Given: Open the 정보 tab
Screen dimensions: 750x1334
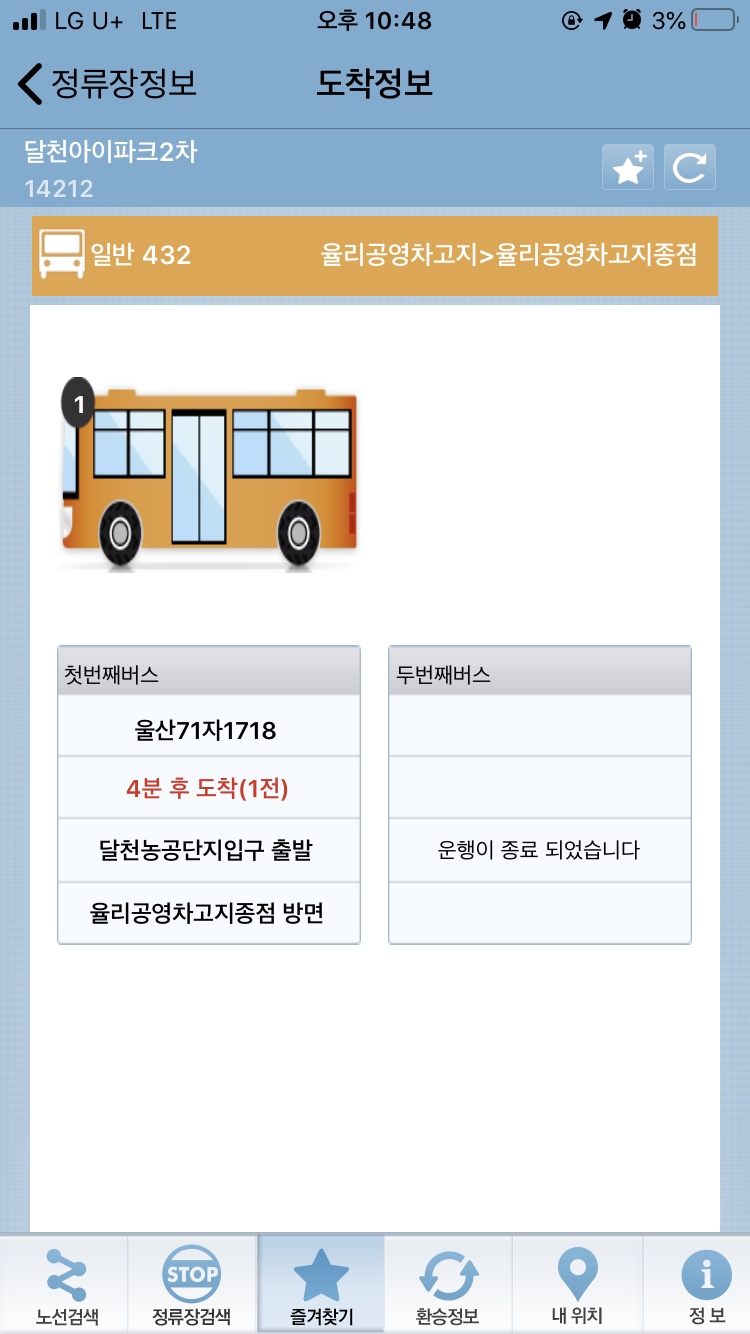Looking at the screenshot, I should (706, 1286).
